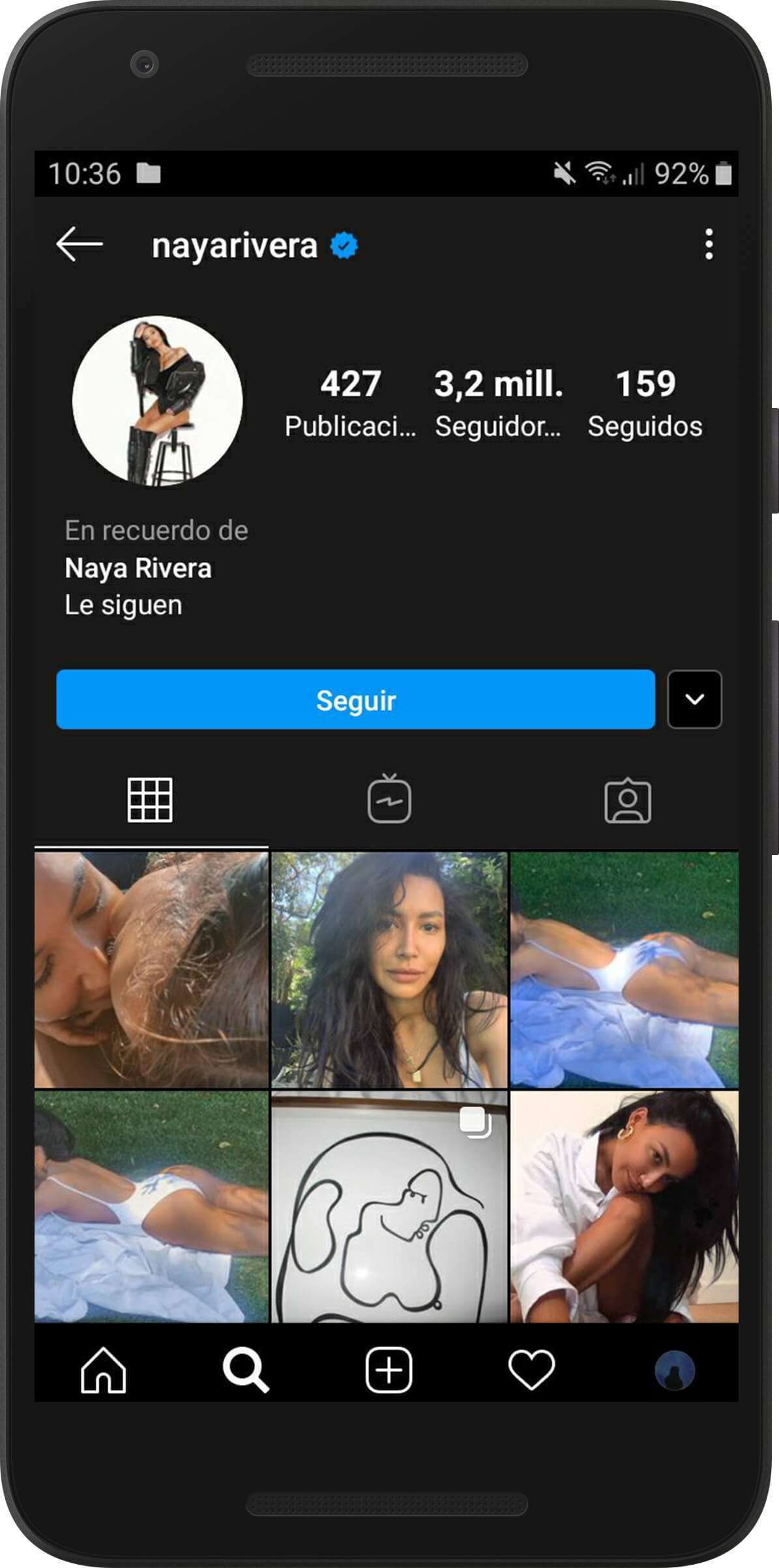Viewport: 779px width, 1568px height.
Task: Open the line drawing artwork post
Action: tap(389, 1207)
